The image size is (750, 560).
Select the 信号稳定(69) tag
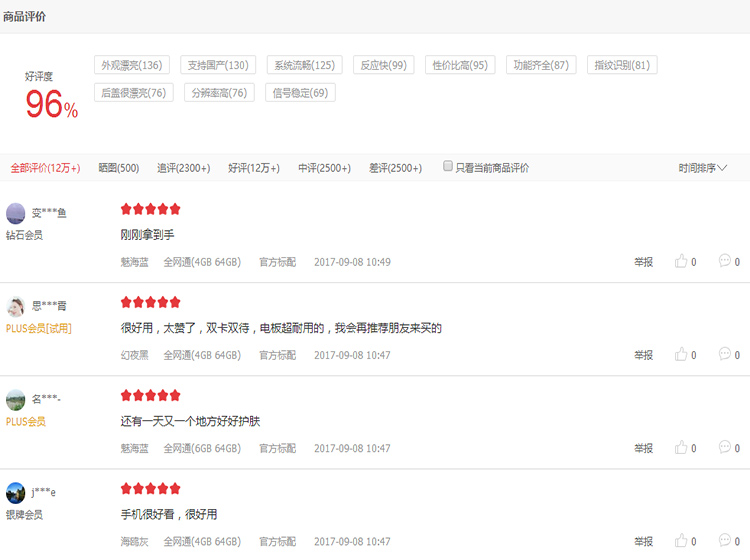300,93
